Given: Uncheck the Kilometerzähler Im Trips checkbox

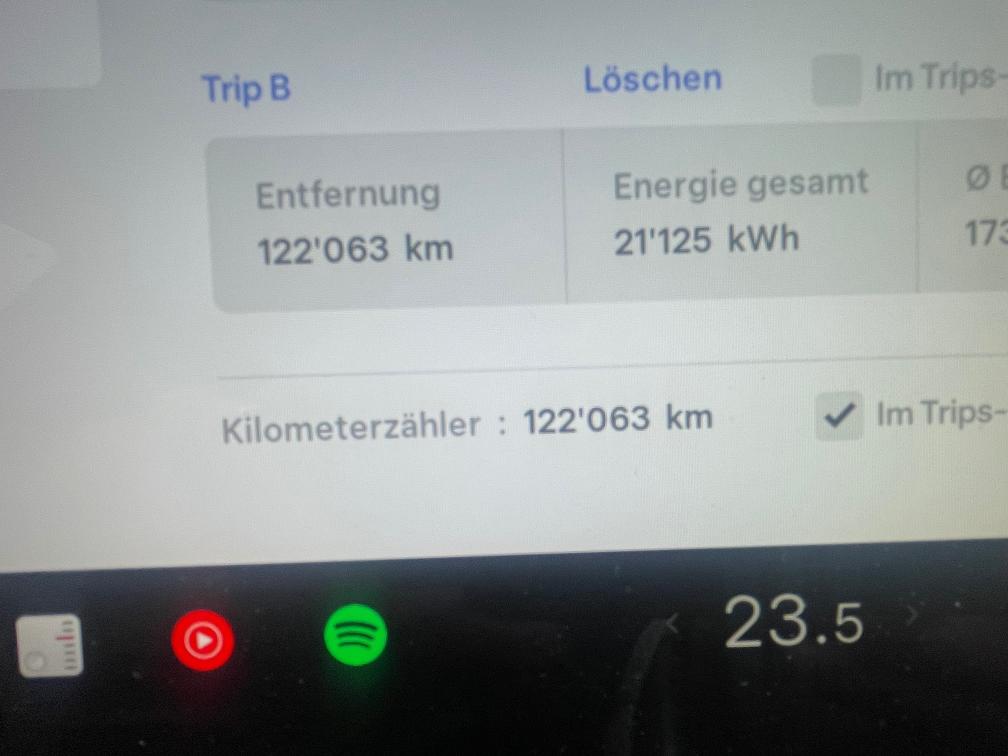Looking at the screenshot, I should tap(838, 415).
